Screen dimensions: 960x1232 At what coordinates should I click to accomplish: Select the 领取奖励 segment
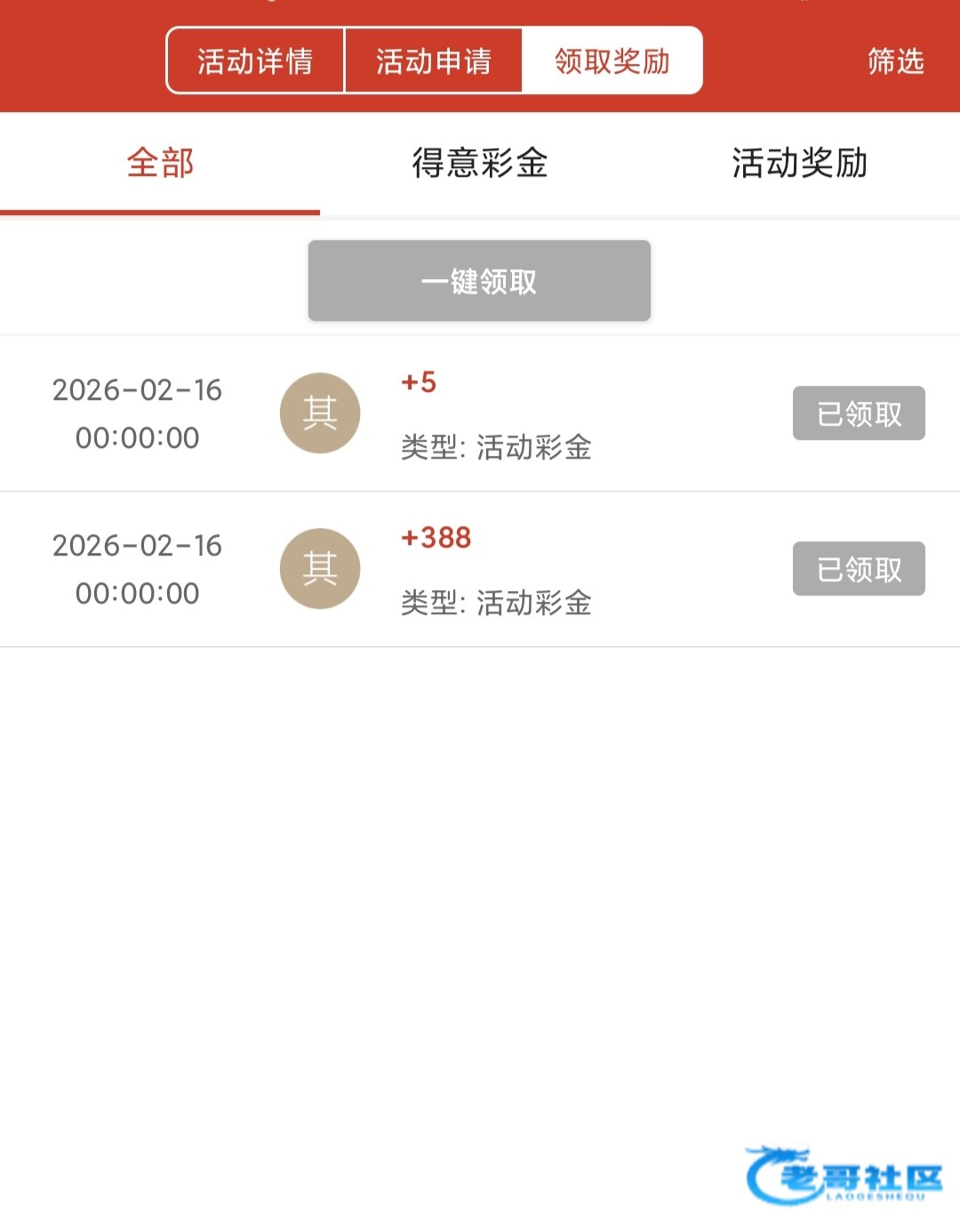click(x=612, y=60)
